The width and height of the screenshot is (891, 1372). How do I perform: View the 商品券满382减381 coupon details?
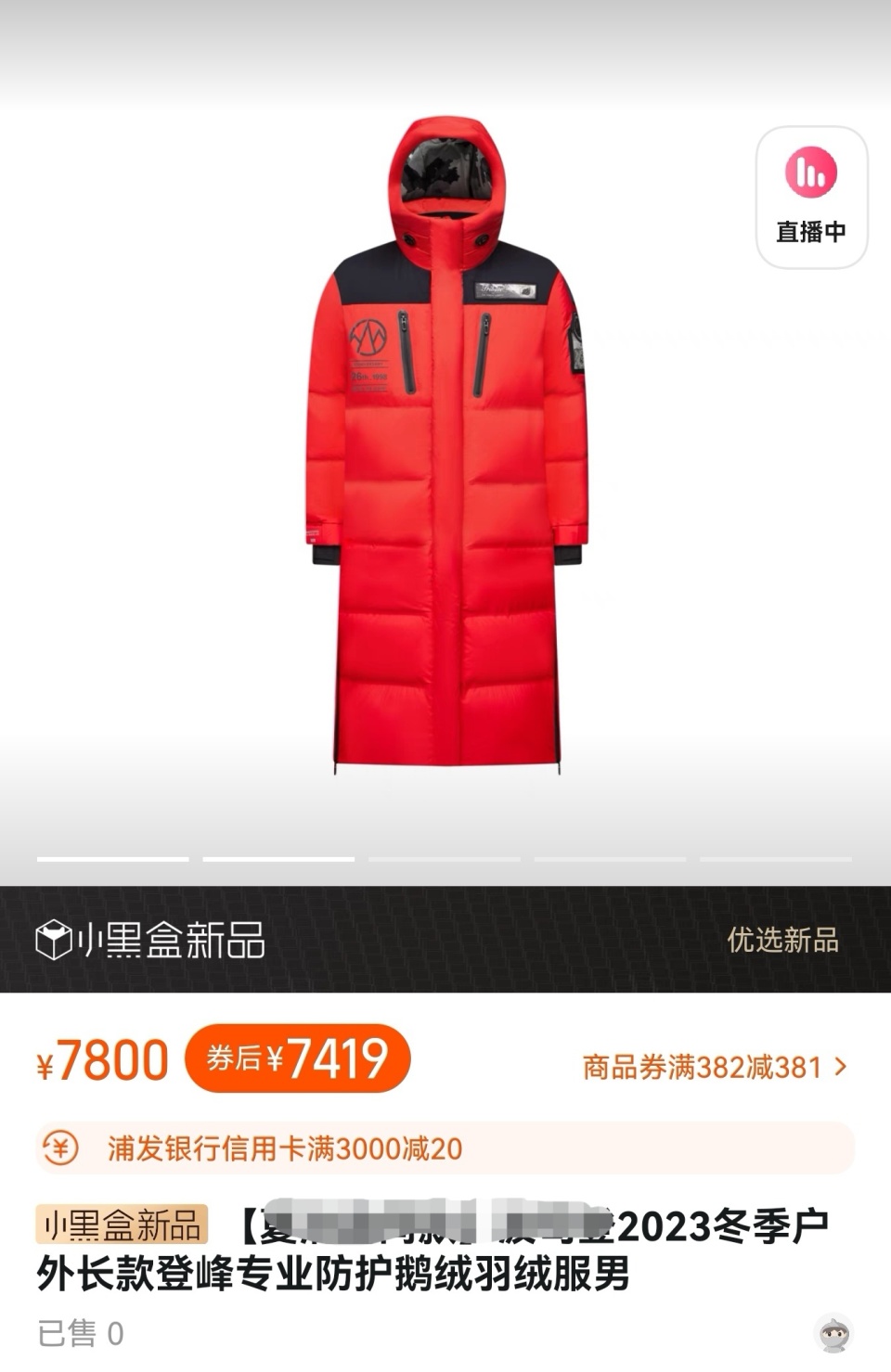pos(714,1067)
